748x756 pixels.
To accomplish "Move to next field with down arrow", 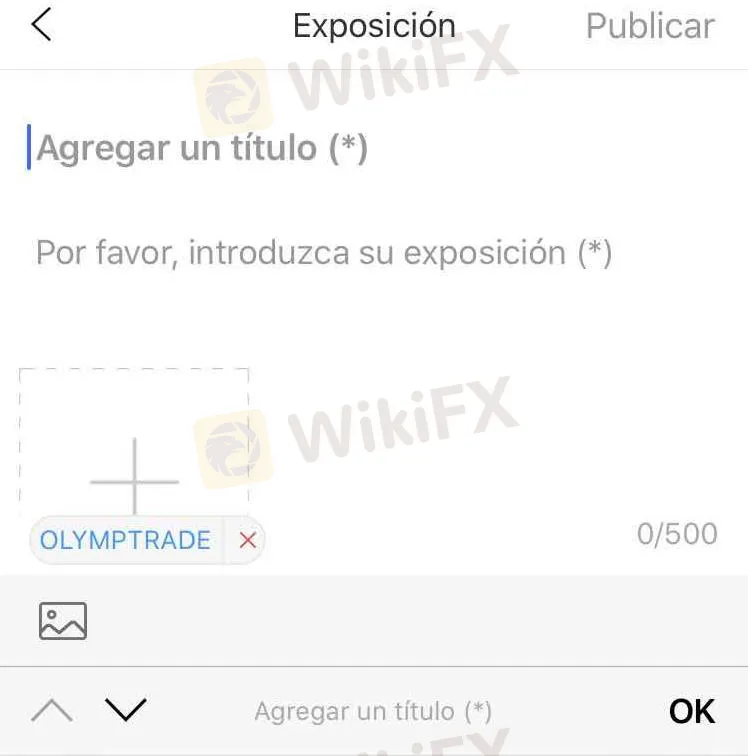I will pyautogui.click(x=126, y=711).
